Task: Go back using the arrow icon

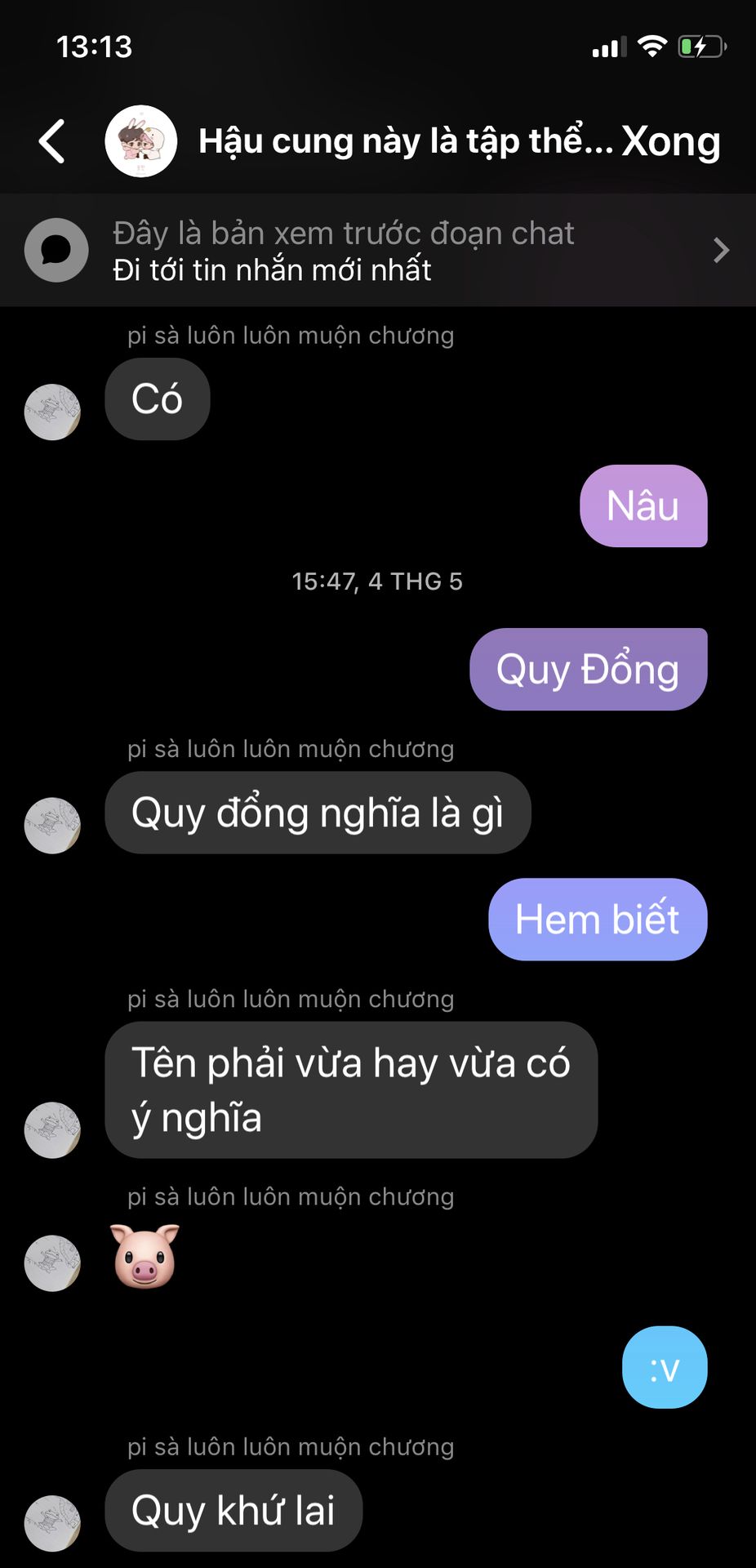Action: [x=52, y=141]
